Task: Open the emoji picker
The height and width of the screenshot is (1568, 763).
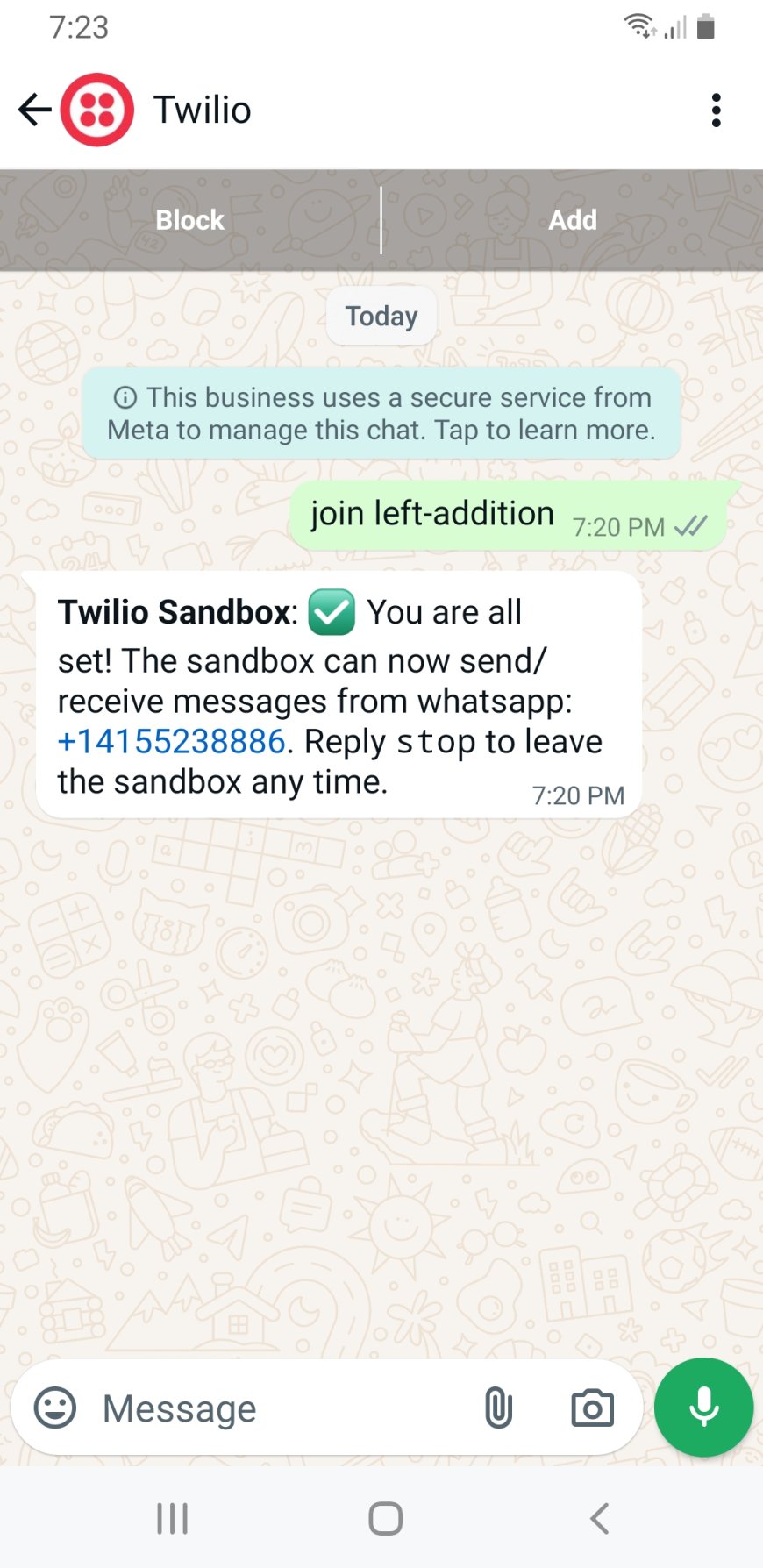Action: coord(55,1408)
